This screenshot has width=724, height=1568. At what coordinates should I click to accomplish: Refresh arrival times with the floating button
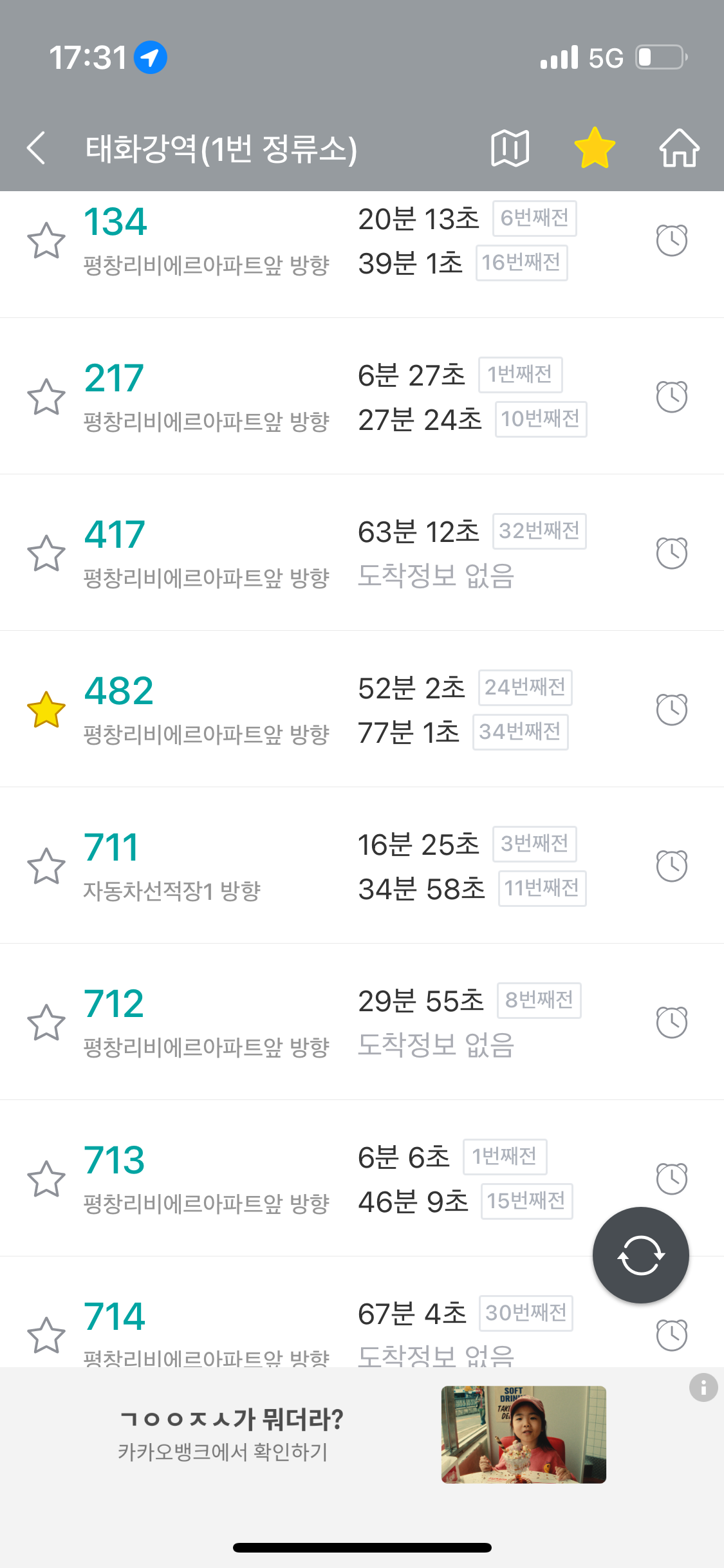tap(641, 1255)
